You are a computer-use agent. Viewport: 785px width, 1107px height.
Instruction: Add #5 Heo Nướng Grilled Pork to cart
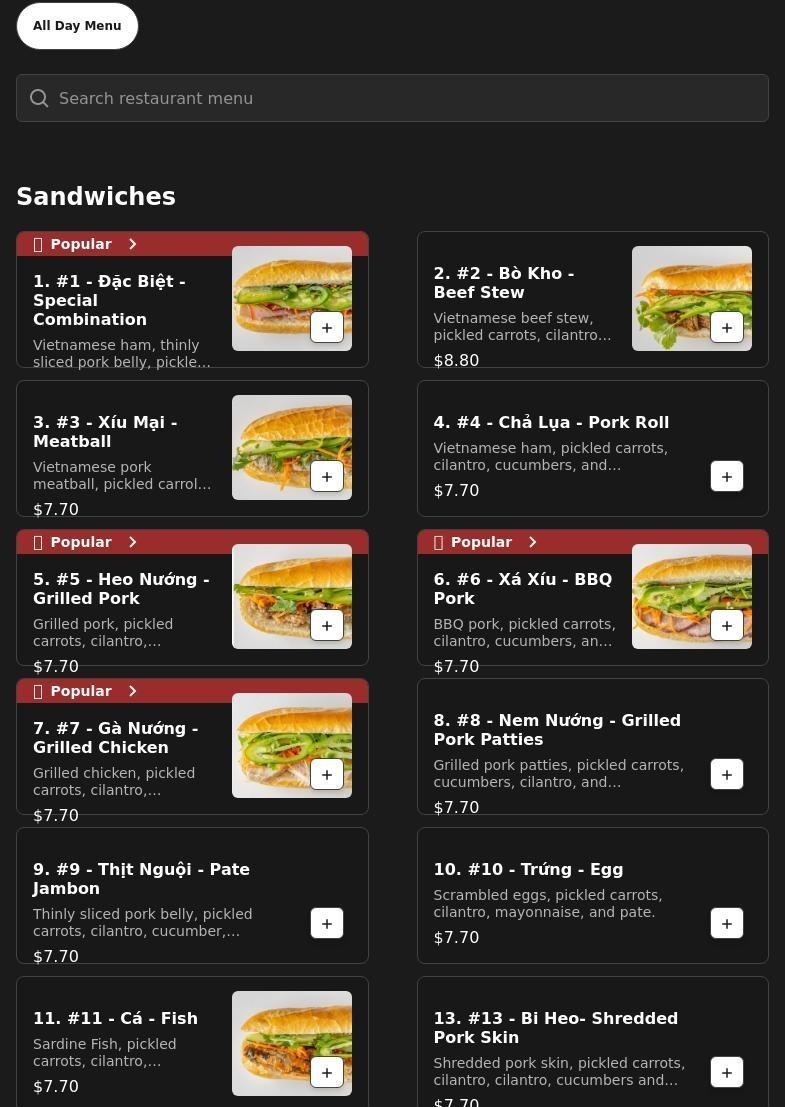point(327,626)
